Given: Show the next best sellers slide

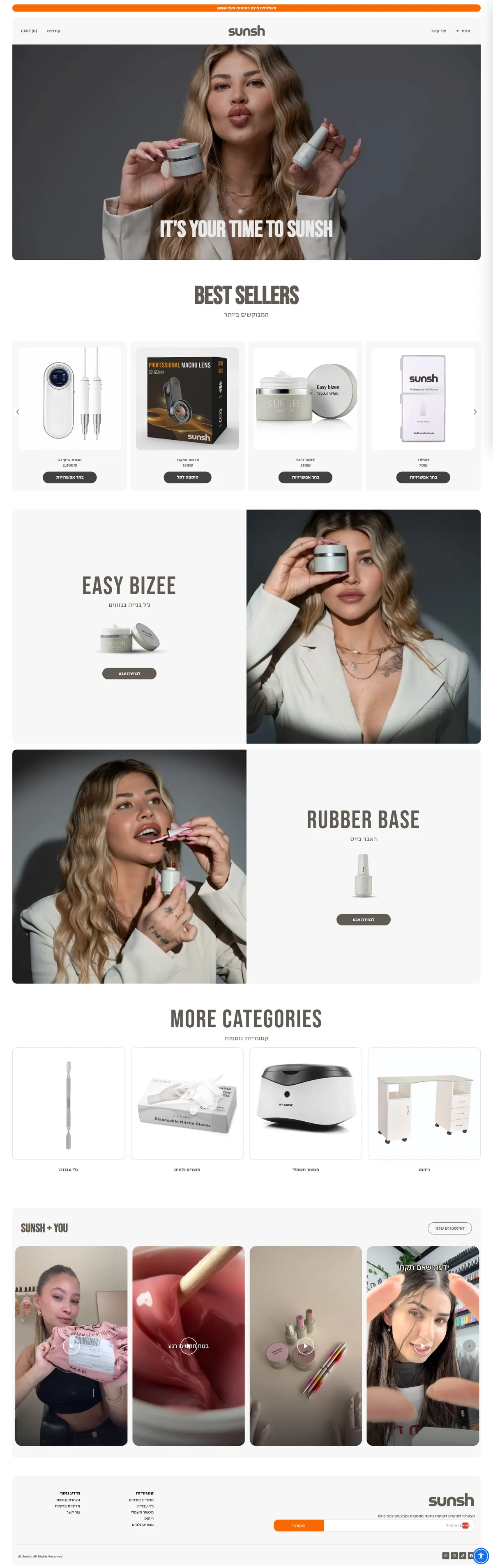Looking at the screenshot, I should [475, 412].
